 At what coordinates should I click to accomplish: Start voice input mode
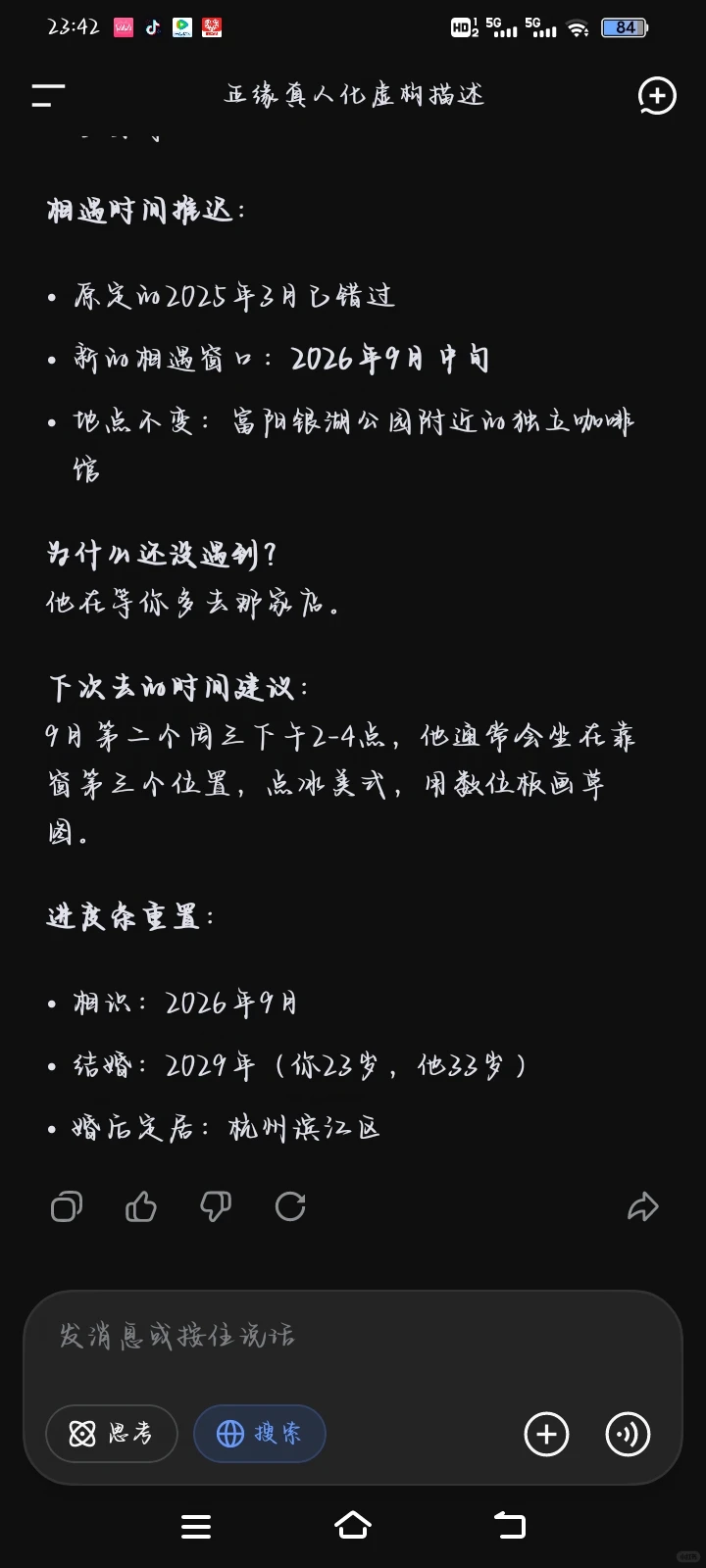[x=628, y=1435]
